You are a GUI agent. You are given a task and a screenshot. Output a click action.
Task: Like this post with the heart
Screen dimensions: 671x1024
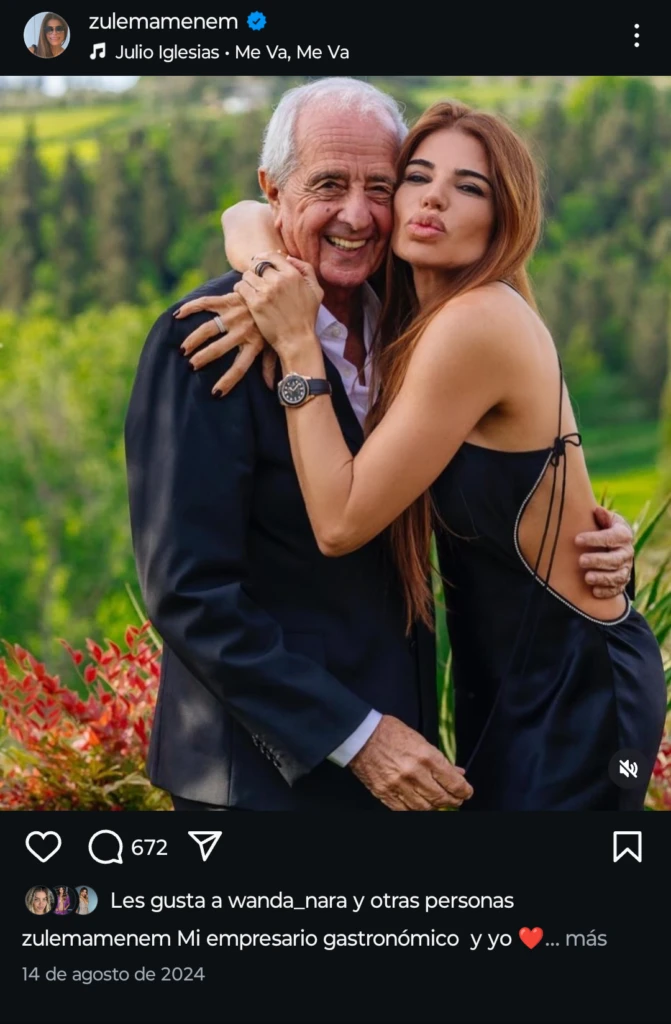[x=43, y=847]
